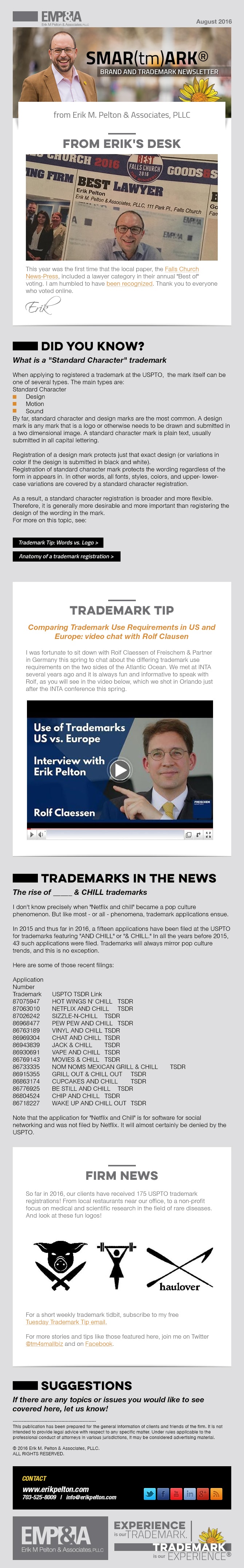
Task: Open 'Trademark Tip: Words vs. Logo' button
Action: (57, 542)
